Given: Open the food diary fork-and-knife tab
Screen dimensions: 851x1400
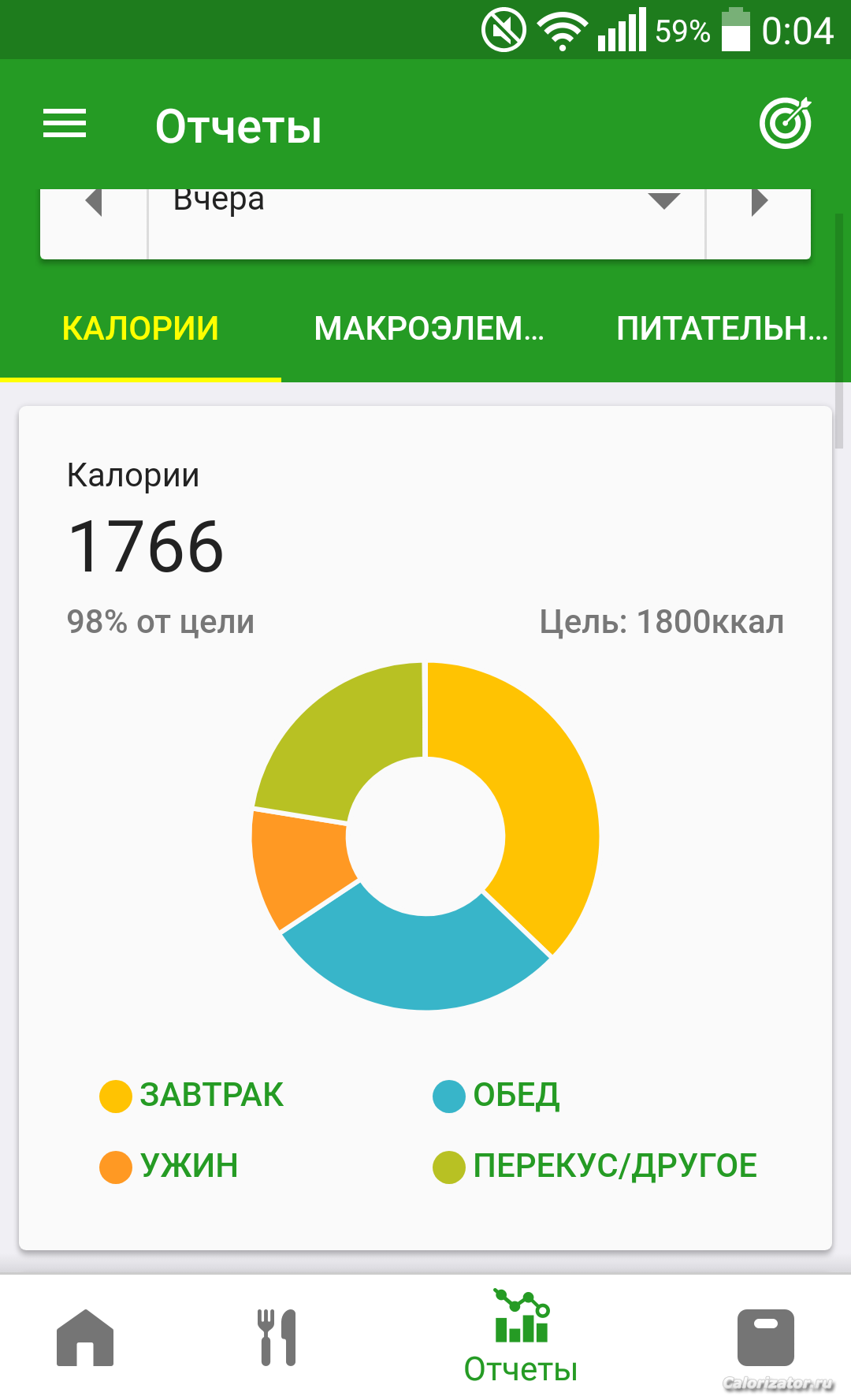Looking at the screenshot, I should point(277,1338).
